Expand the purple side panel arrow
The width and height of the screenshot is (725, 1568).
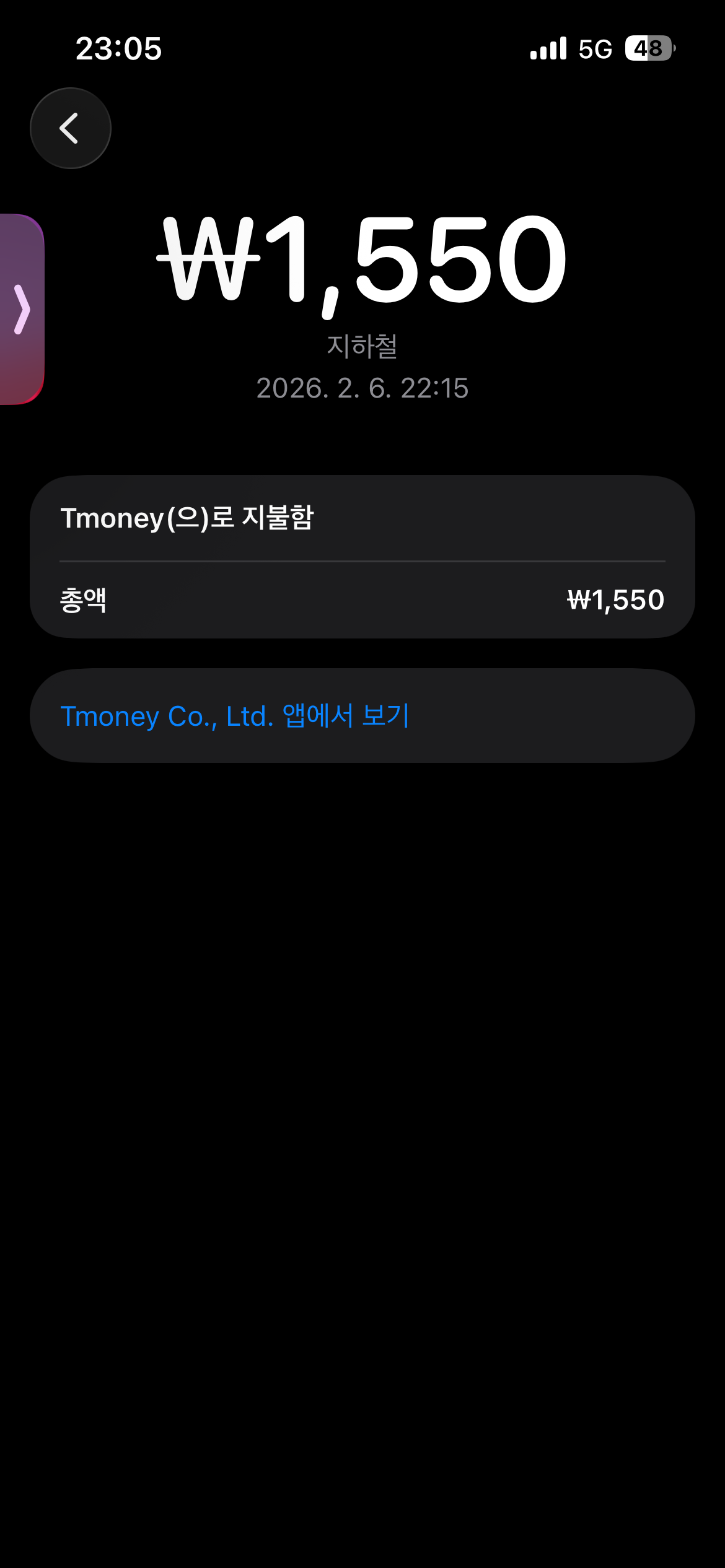22,309
